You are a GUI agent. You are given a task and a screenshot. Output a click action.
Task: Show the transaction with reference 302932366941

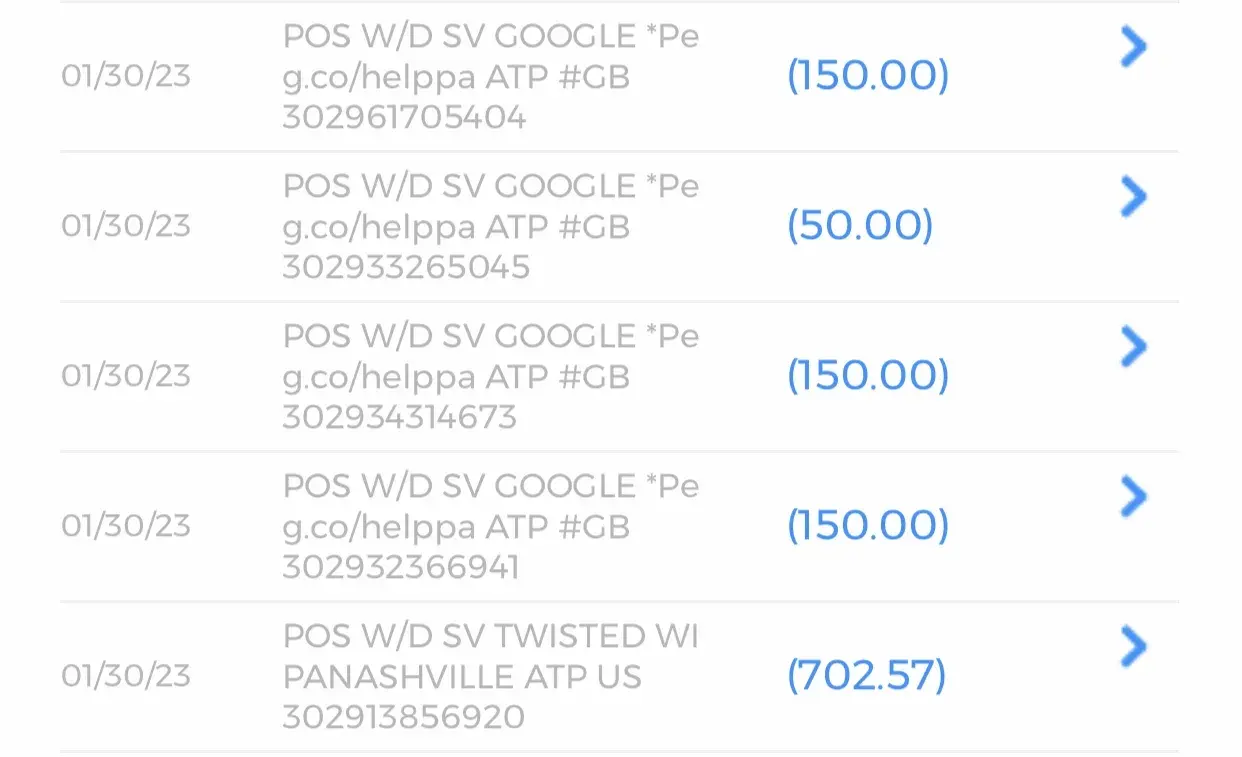point(1132,497)
